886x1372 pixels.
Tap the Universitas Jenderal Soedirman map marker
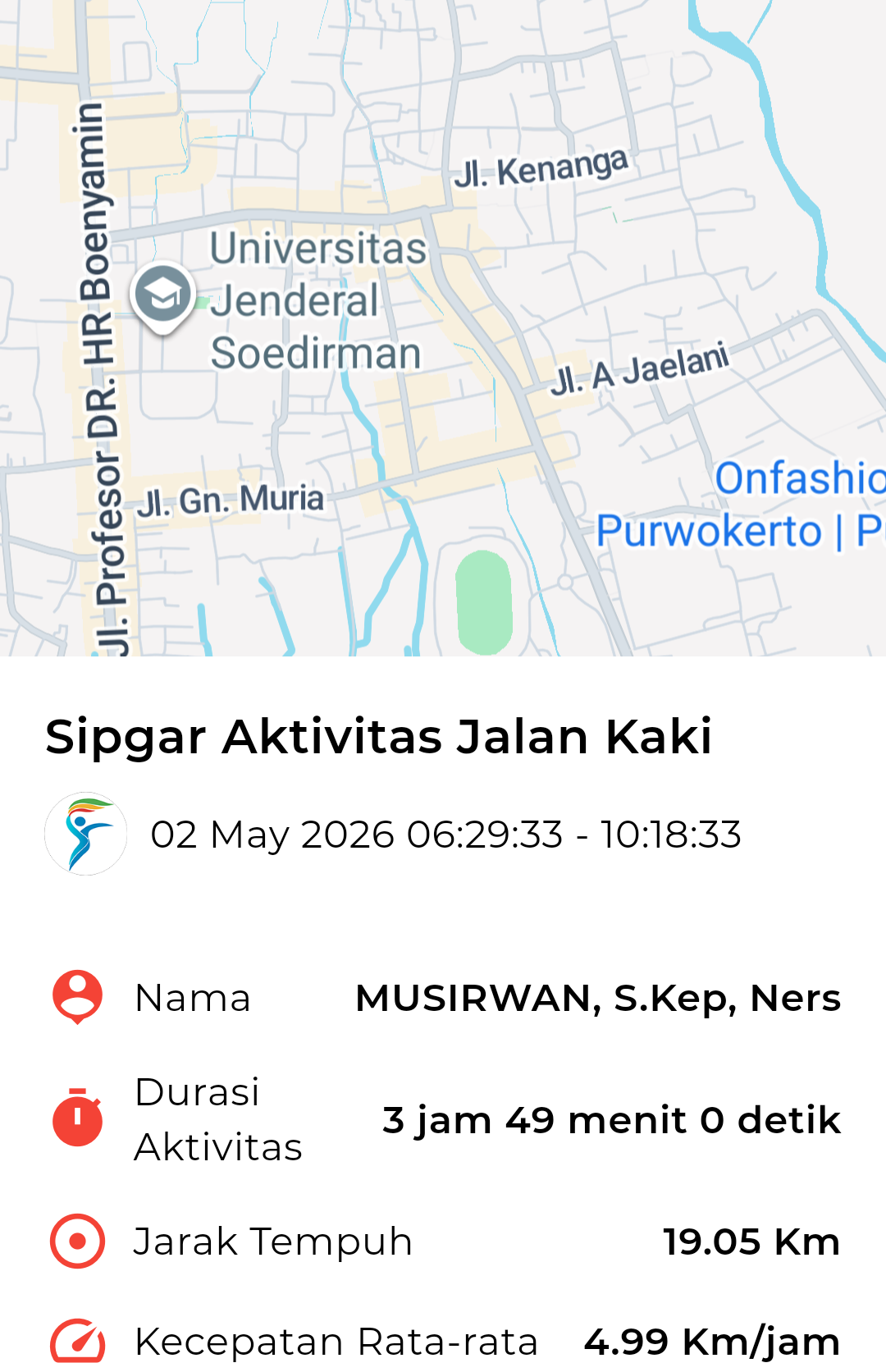(162, 297)
